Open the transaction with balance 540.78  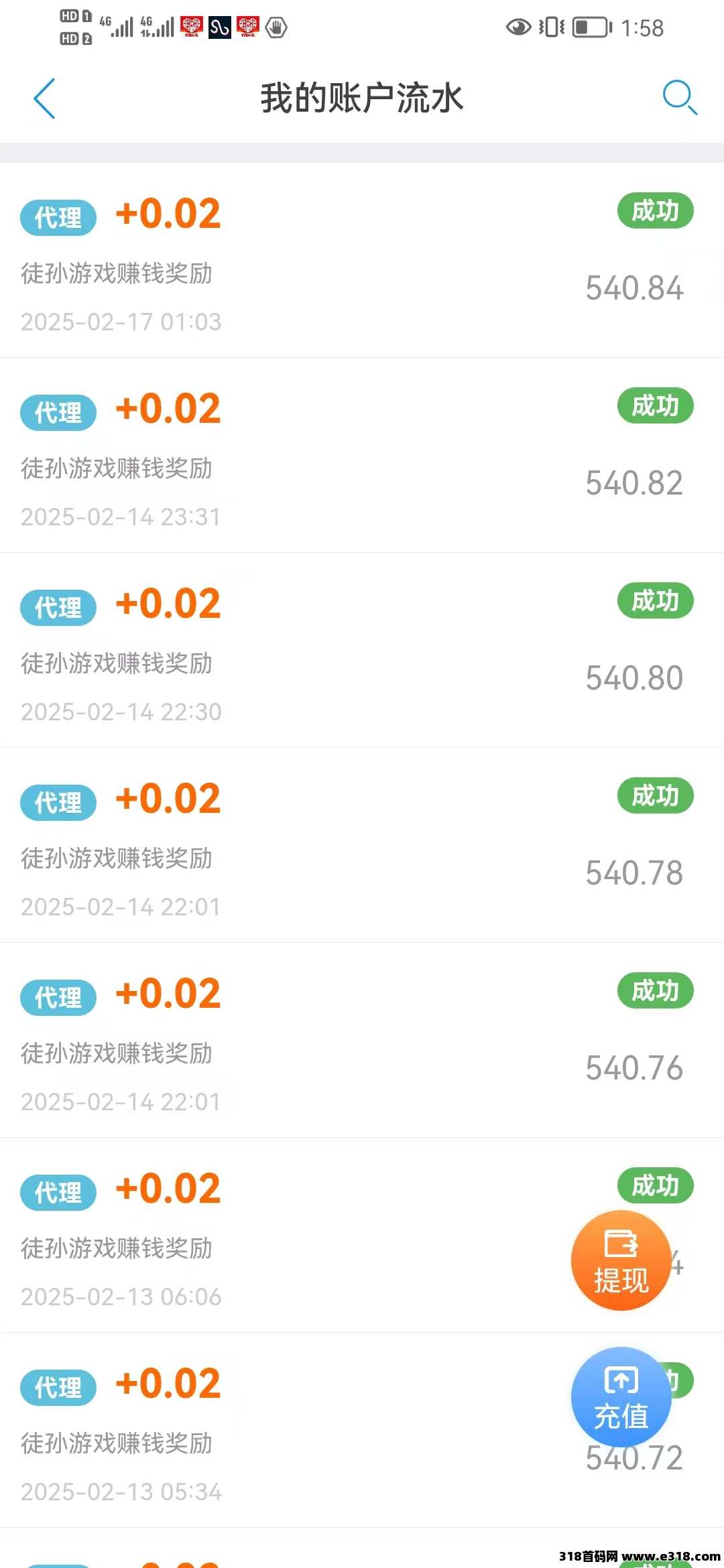pos(362,846)
